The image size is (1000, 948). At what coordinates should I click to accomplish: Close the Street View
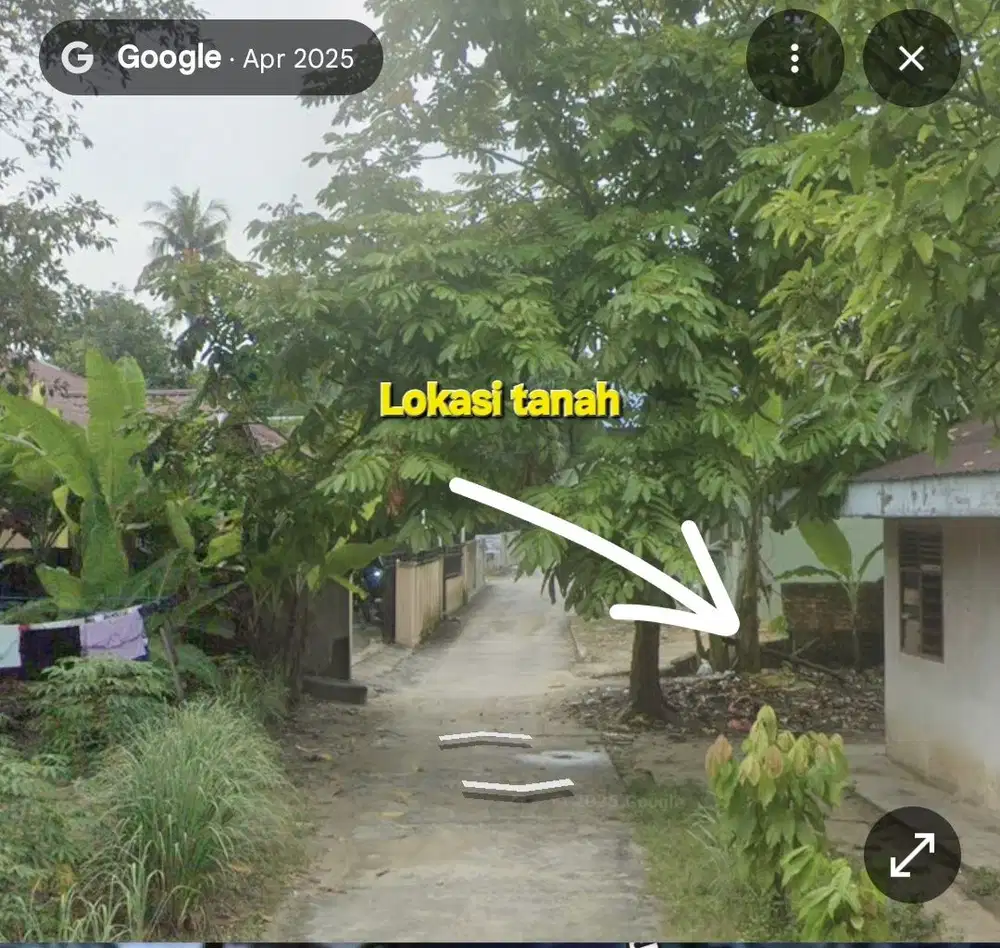click(911, 59)
